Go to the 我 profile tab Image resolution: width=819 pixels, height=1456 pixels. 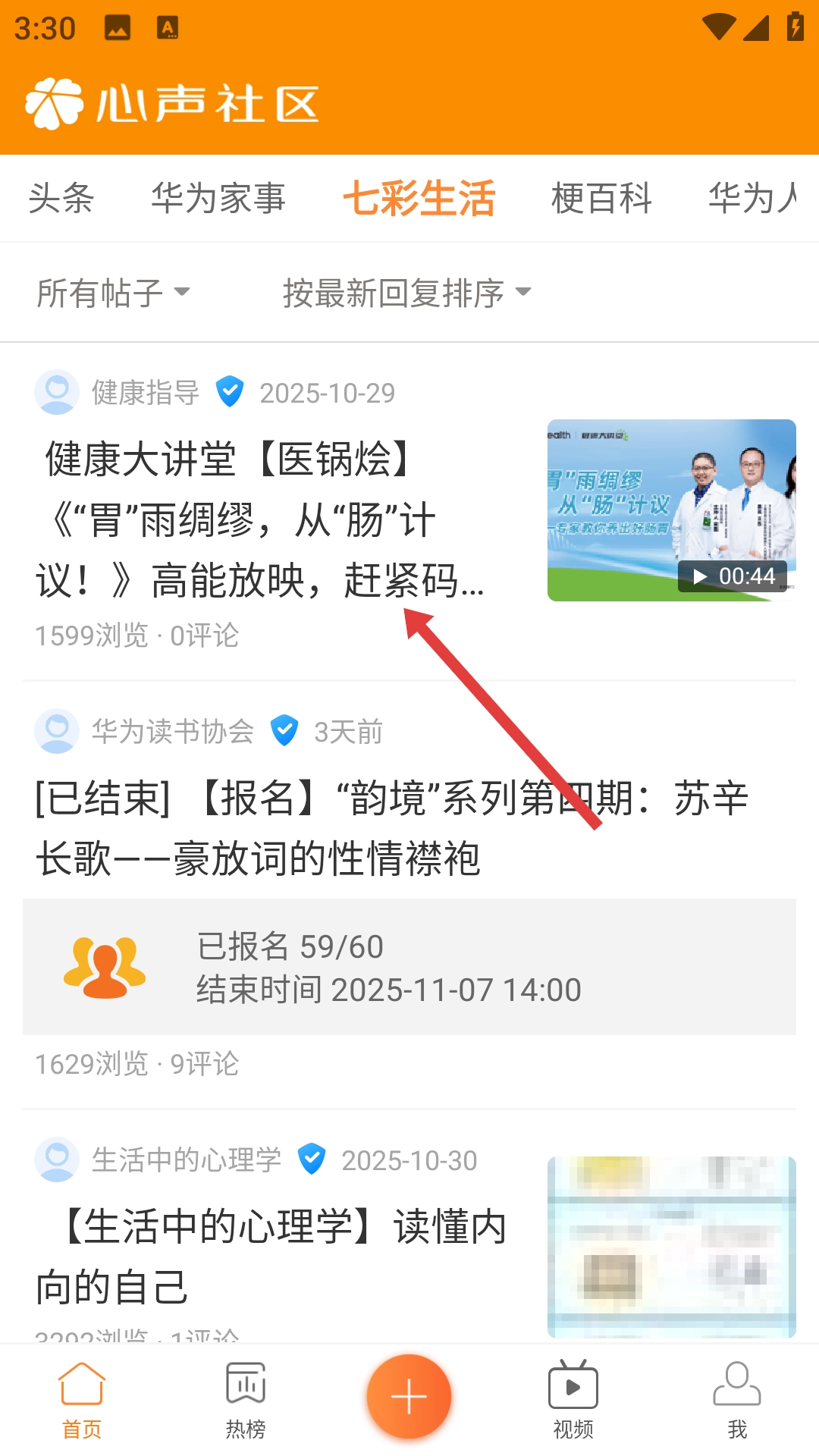coord(736,1400)
